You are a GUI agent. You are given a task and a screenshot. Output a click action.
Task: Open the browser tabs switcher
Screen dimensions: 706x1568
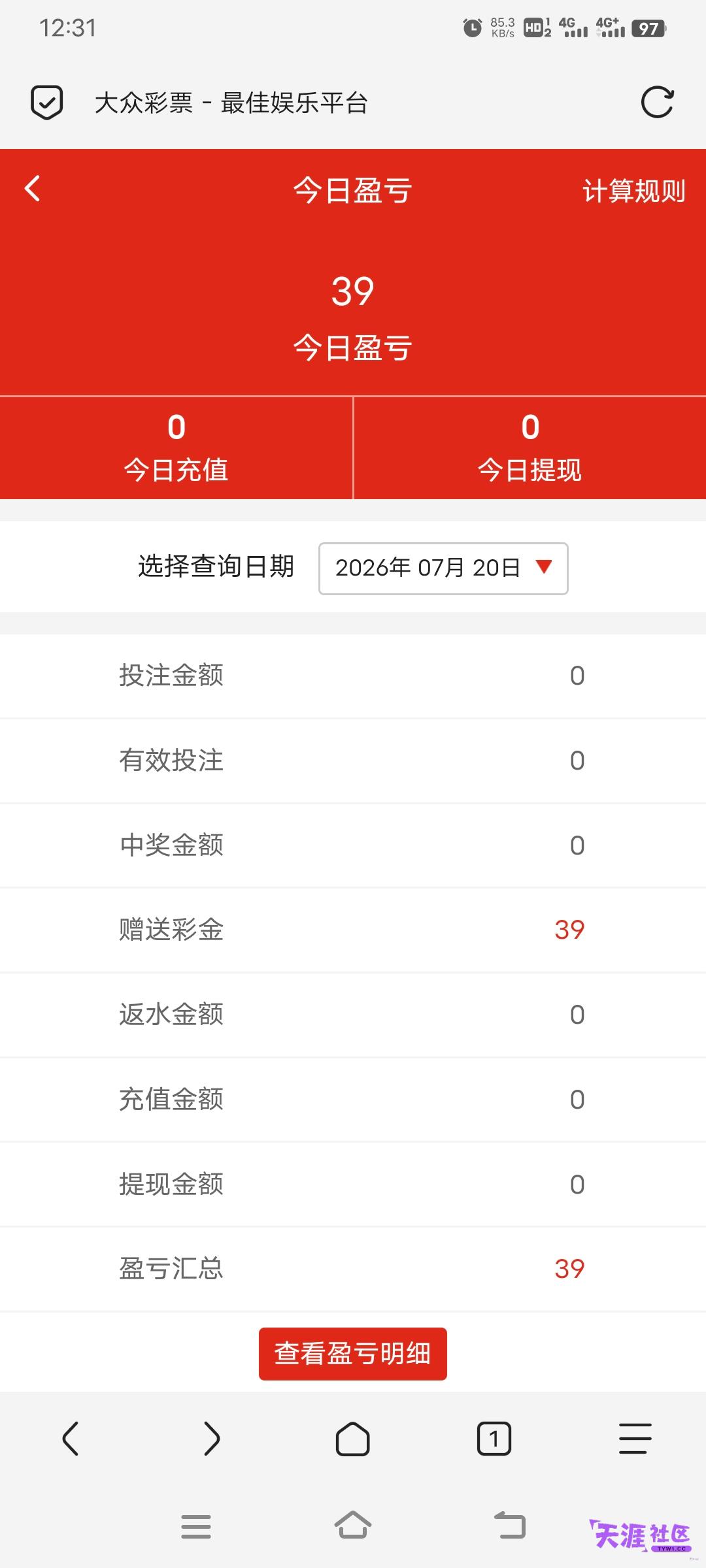coord(494,1439)
